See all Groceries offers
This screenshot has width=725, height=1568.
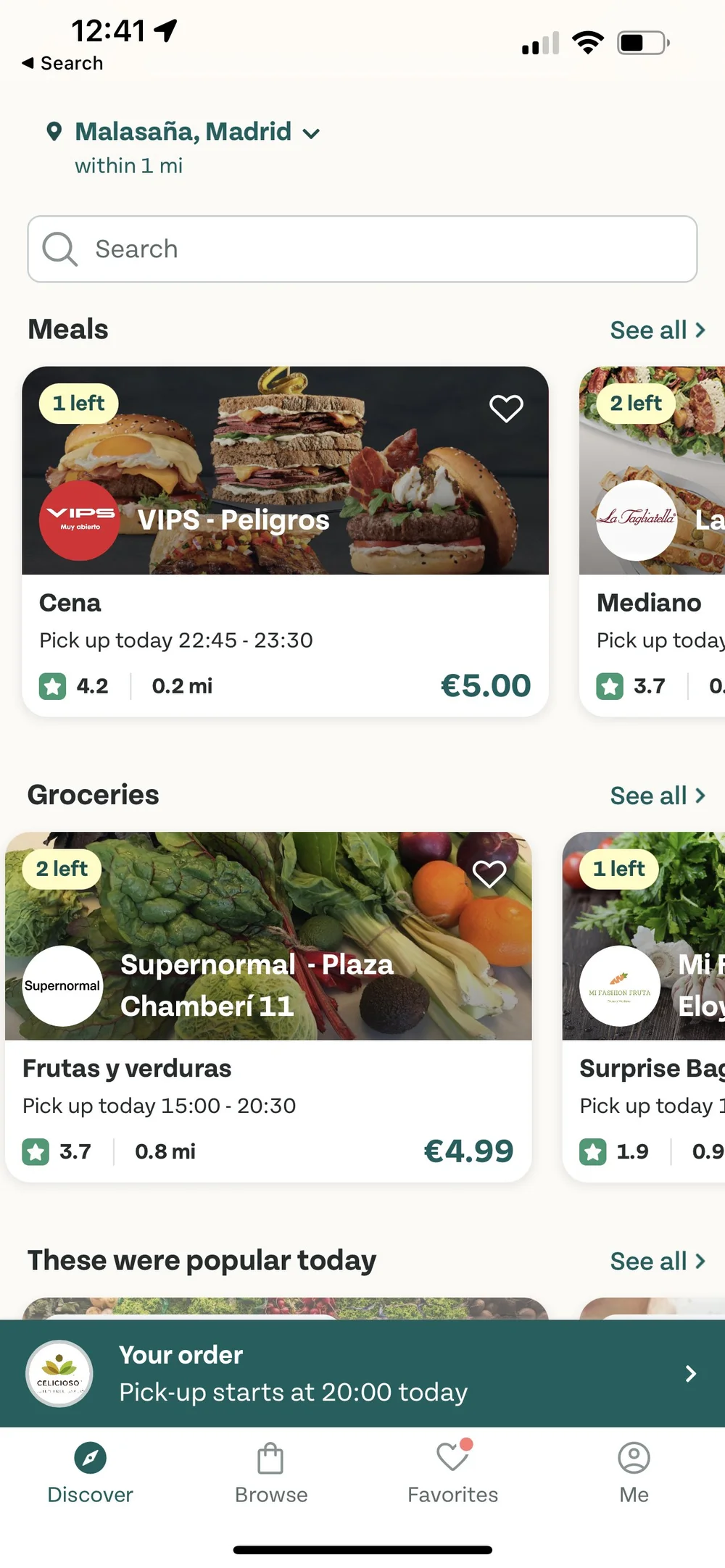pos(657,796)
